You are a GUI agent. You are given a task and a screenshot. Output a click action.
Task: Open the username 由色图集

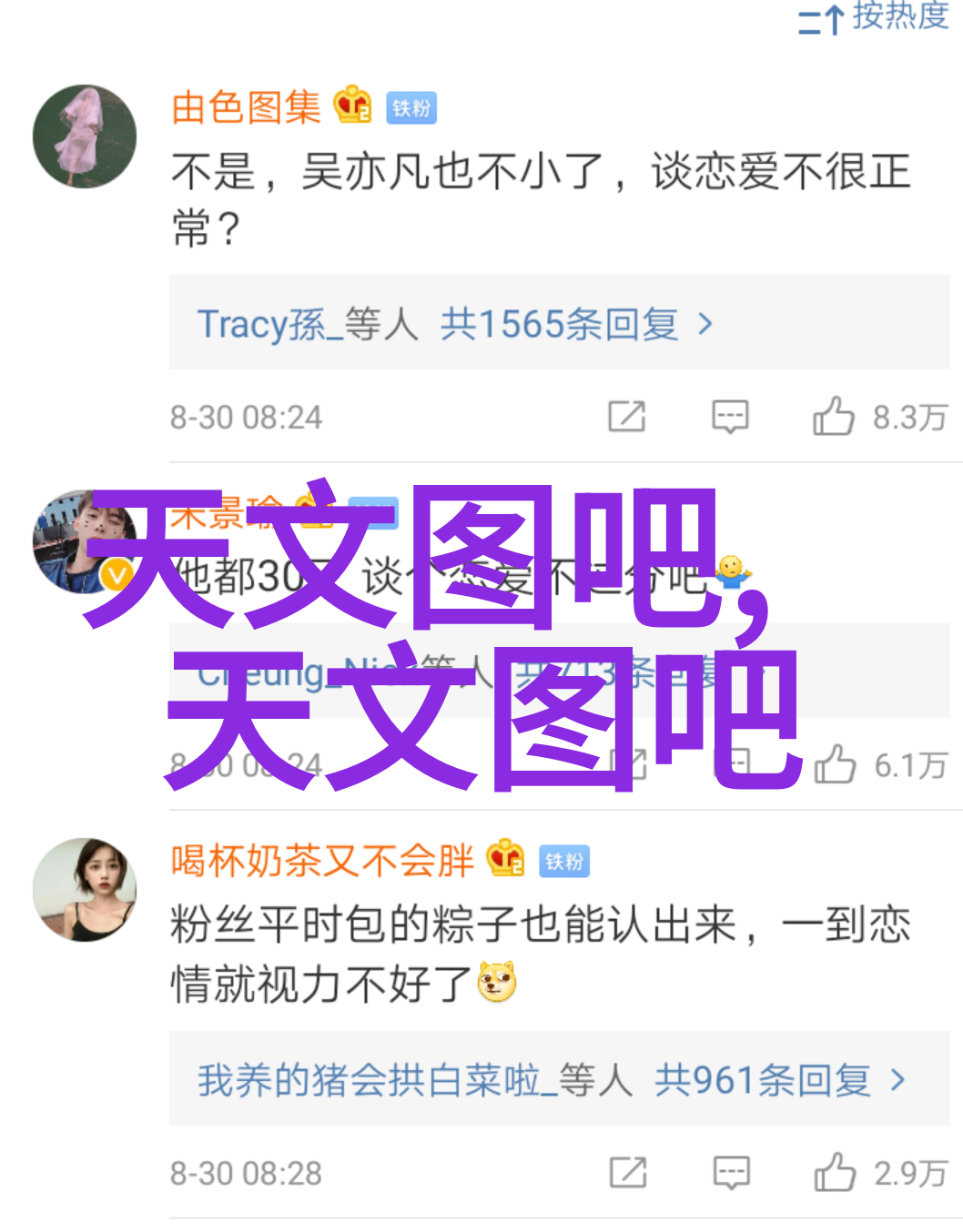pyautogui.click(x=246, y=108)
